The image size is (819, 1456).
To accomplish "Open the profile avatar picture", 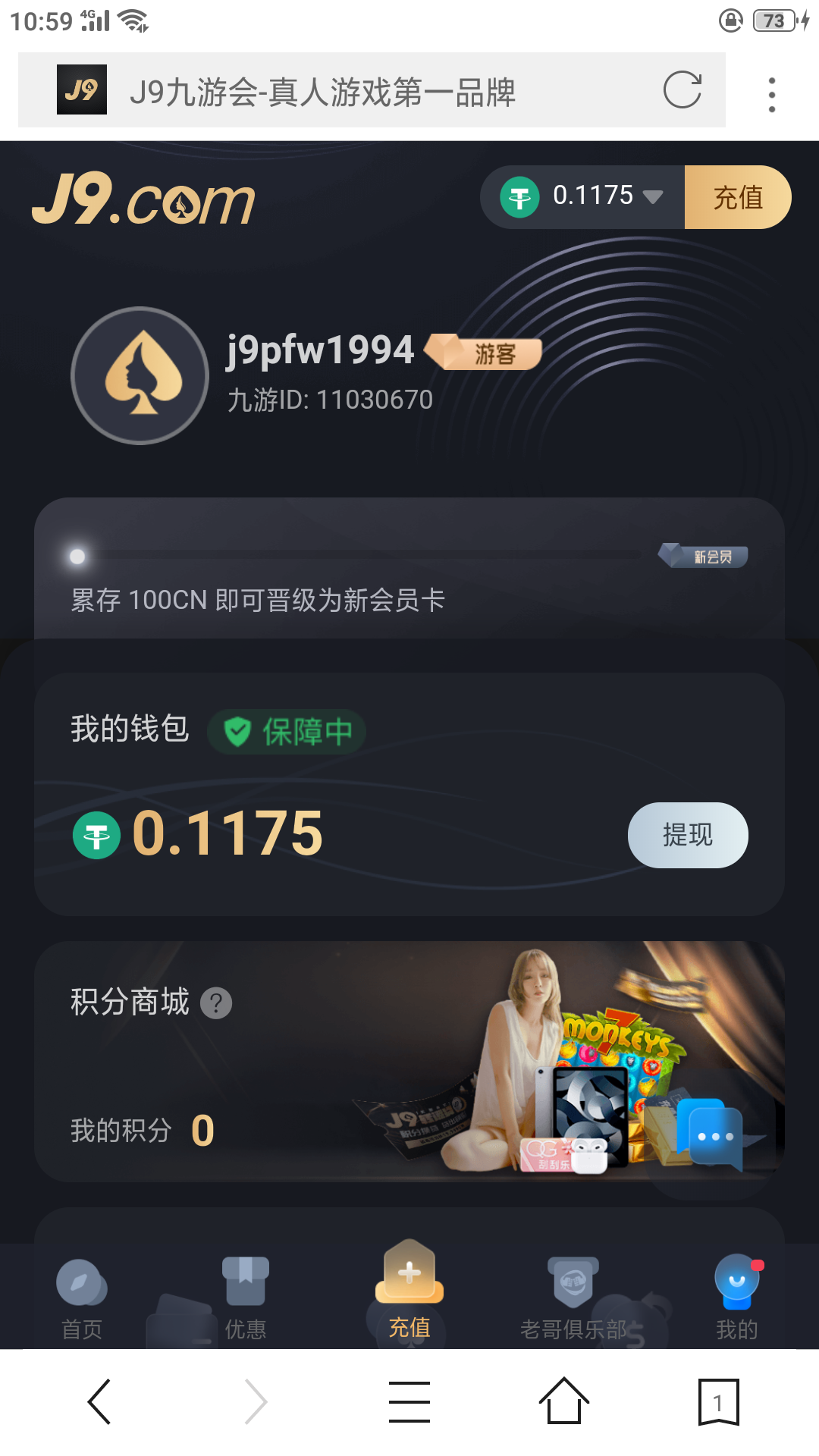I will pyautogui.click(x=140, y=375).
